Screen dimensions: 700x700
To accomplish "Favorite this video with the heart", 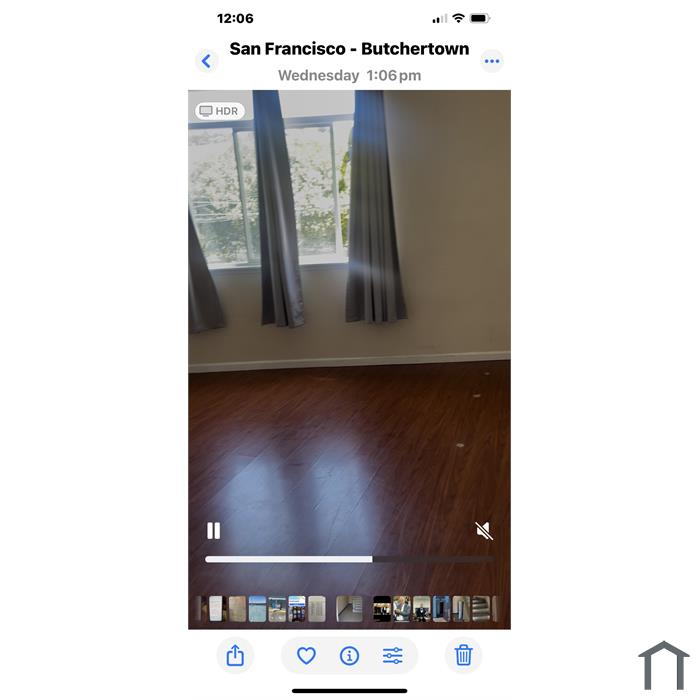I will [x=307, y=656].
